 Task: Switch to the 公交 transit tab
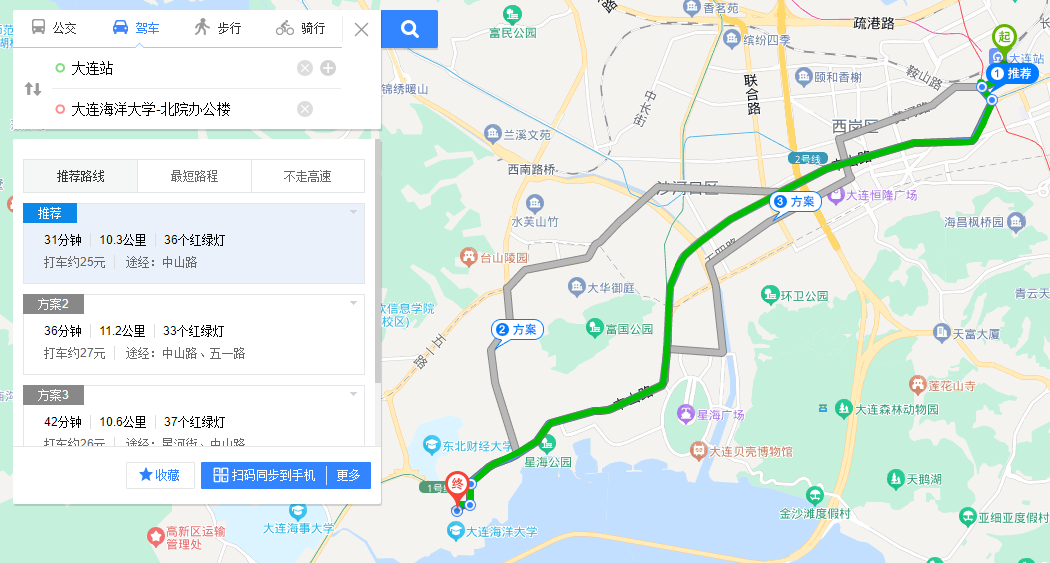pos(54,28)
